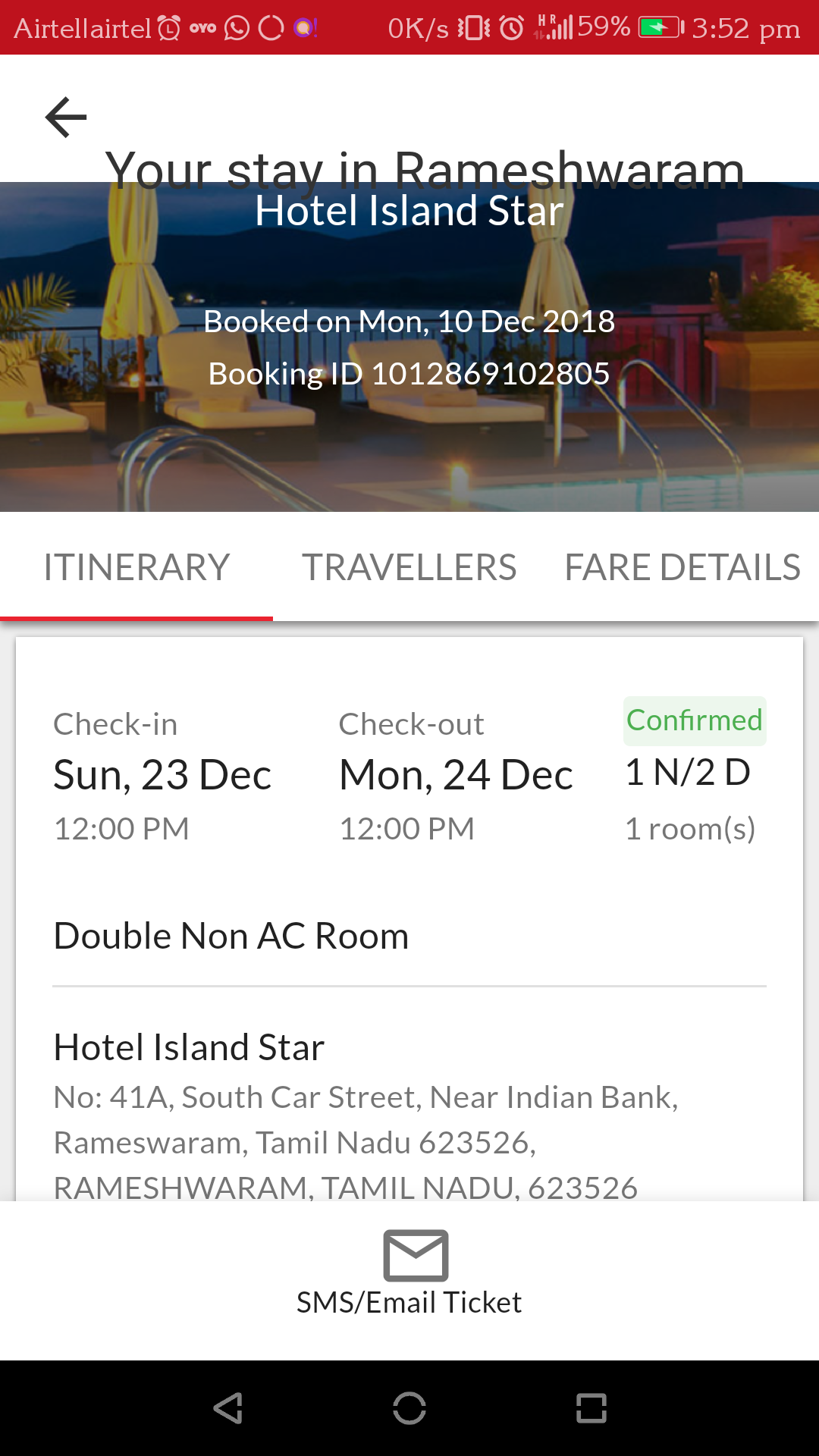Open the Fare Details tab
This screenshot has height=1456, width=819.
682,567
